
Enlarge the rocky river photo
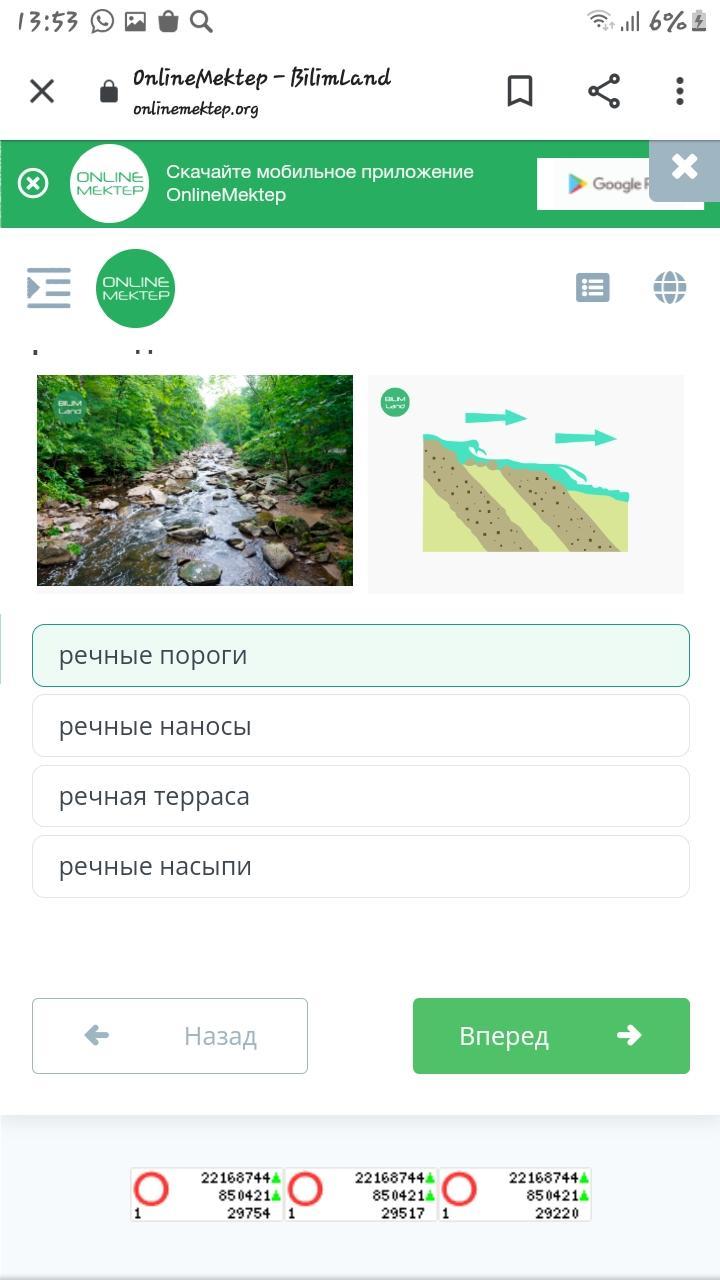pos(195,481)
